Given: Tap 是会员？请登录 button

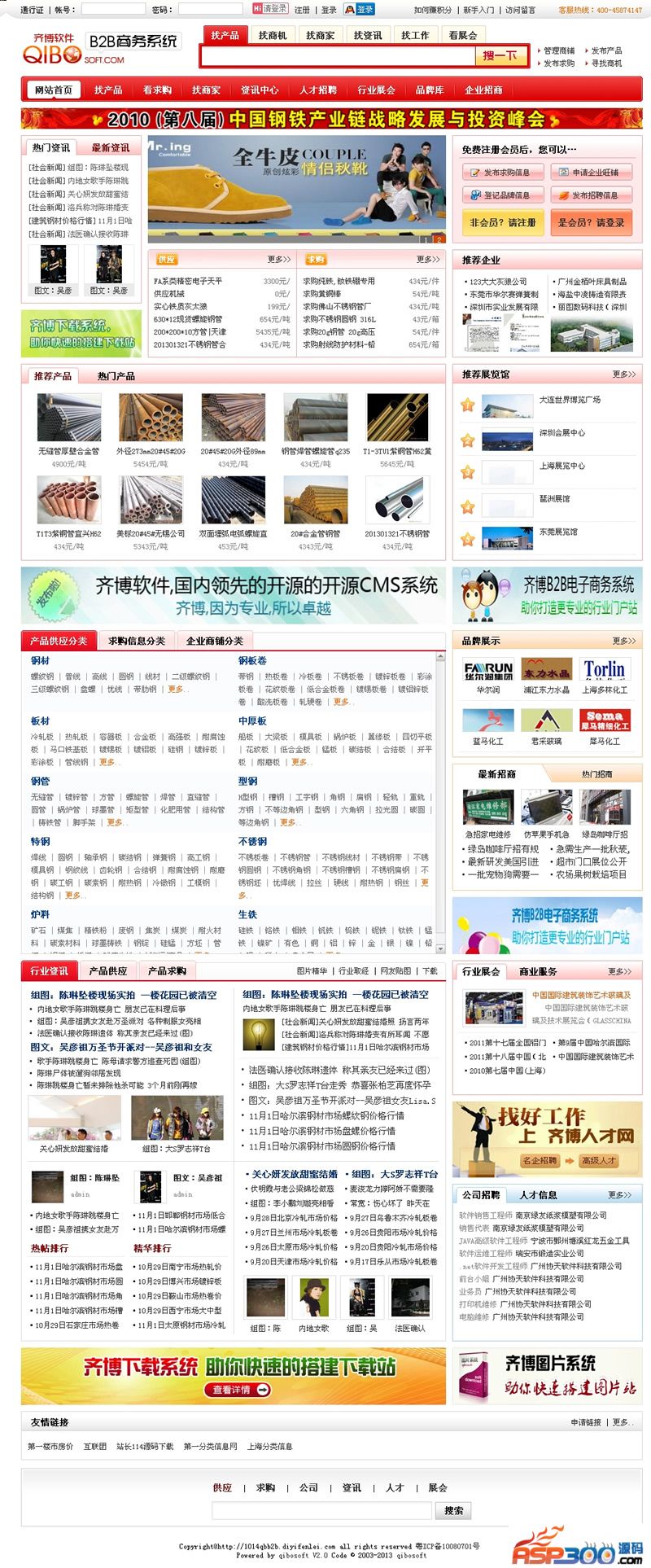Looking at the screenshot, I should click(x=591, y=222).
